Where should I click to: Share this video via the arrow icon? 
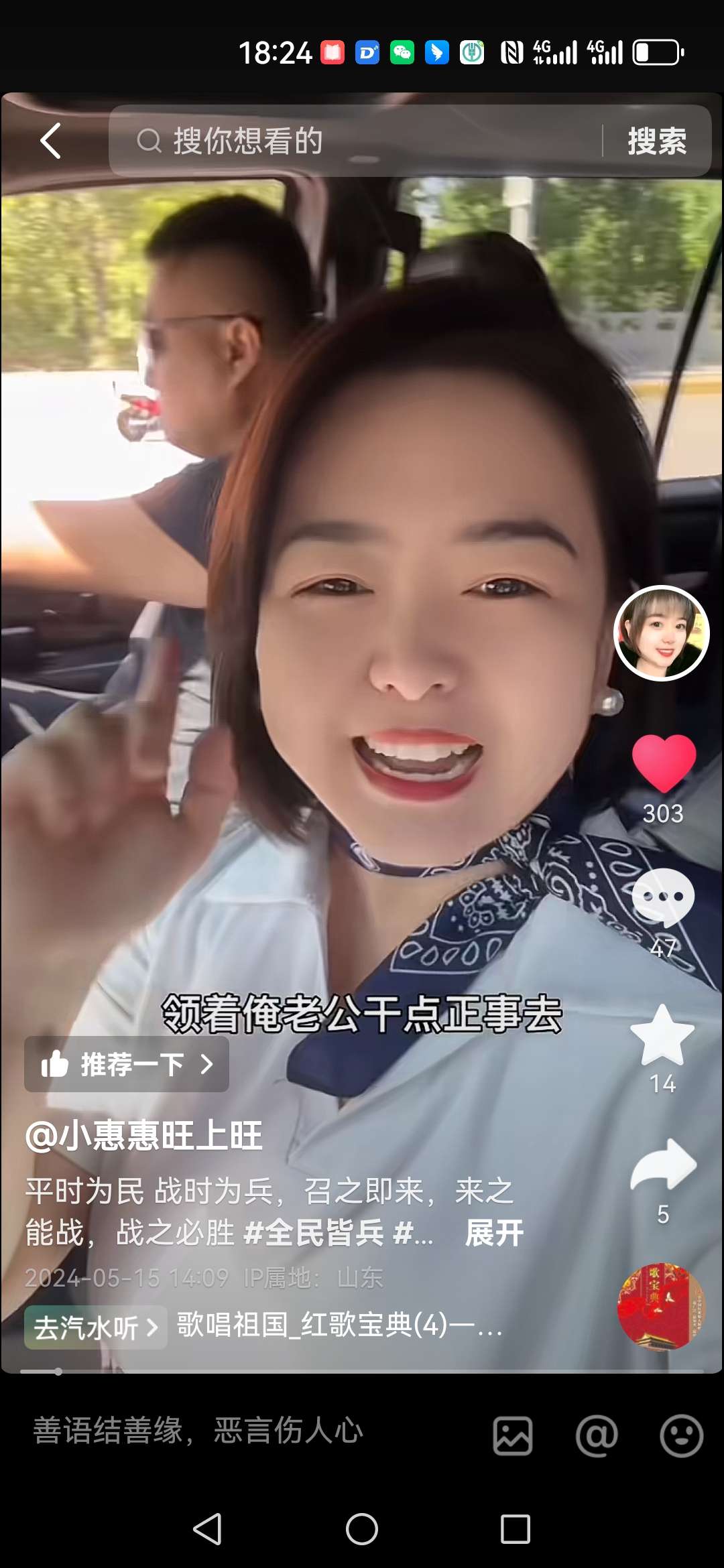663,1166
